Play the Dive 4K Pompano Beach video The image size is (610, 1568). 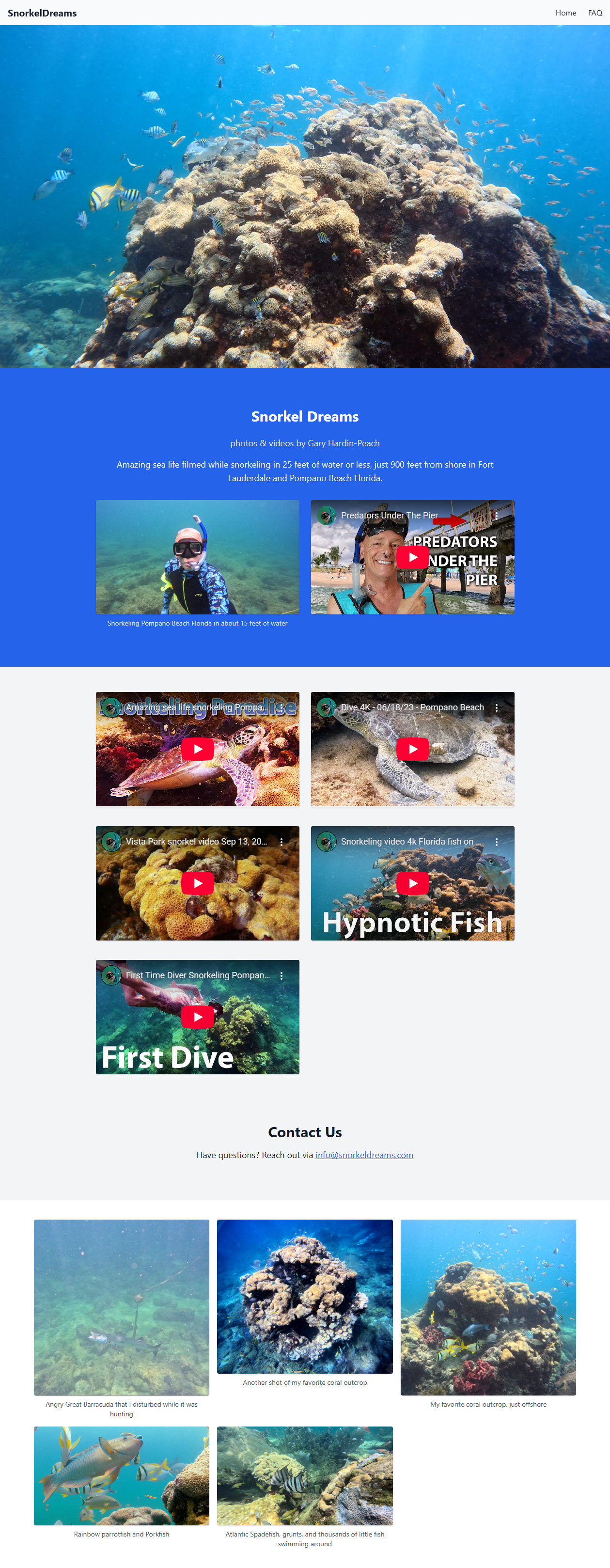pos(412,749)
